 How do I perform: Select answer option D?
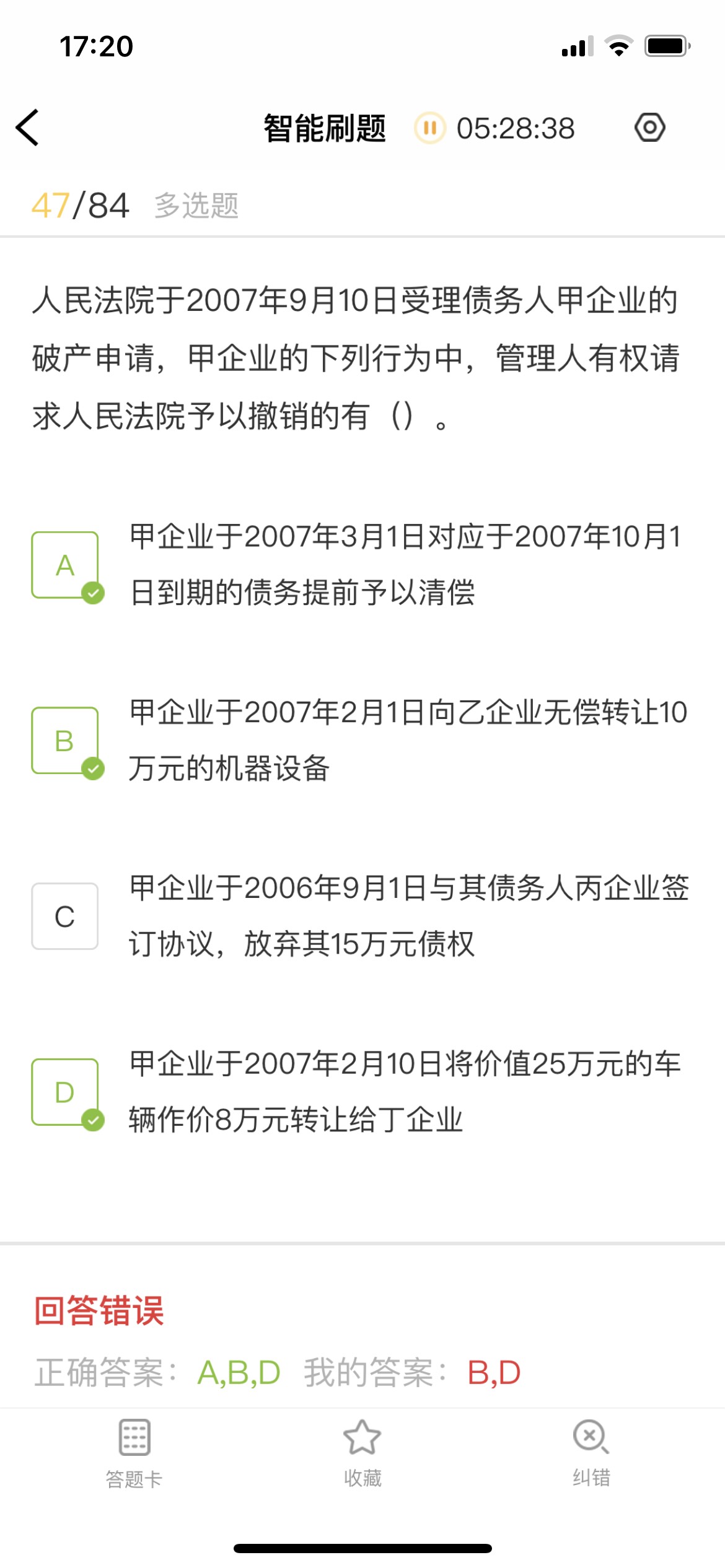click(65, 1092)
